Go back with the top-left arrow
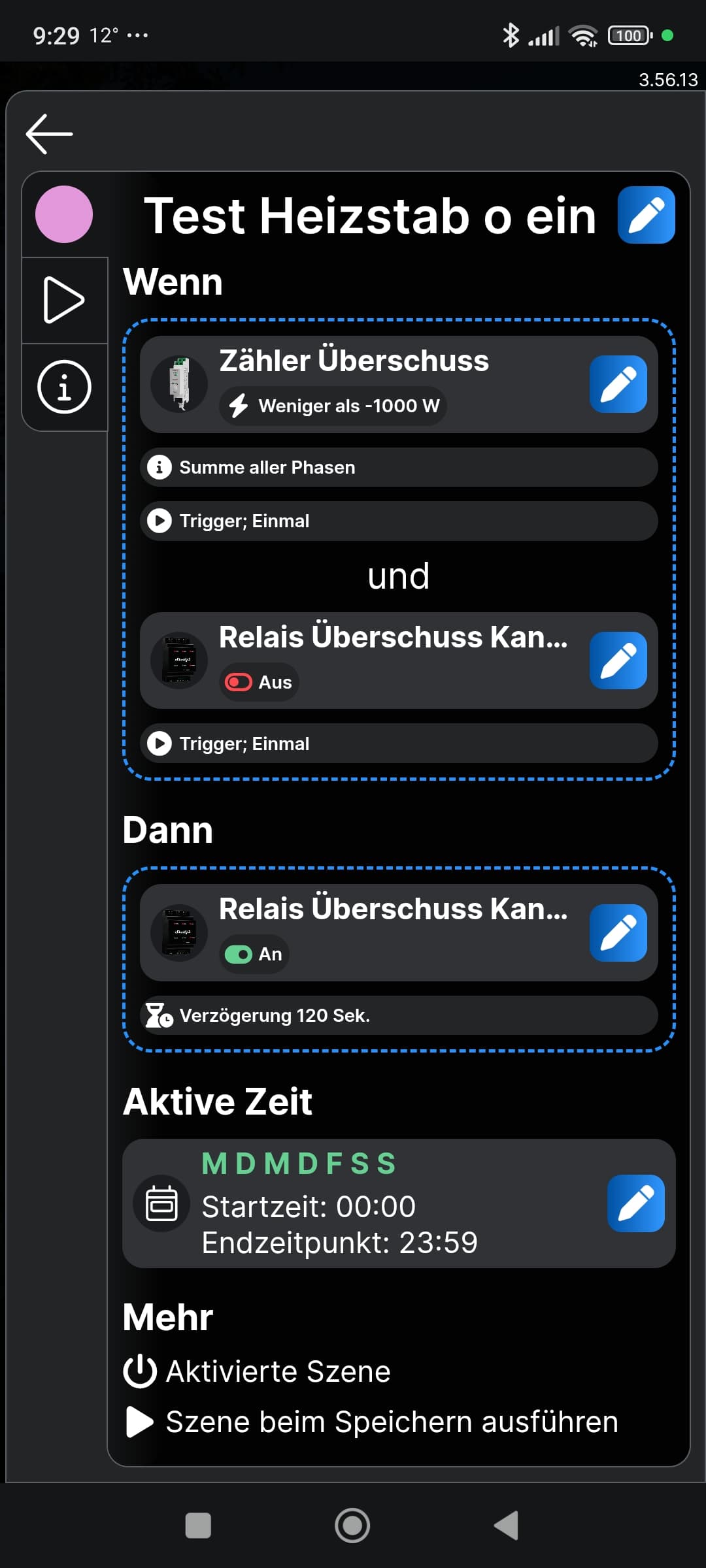This screenshot has height=1568, width=706. click(x=49, y=134)
